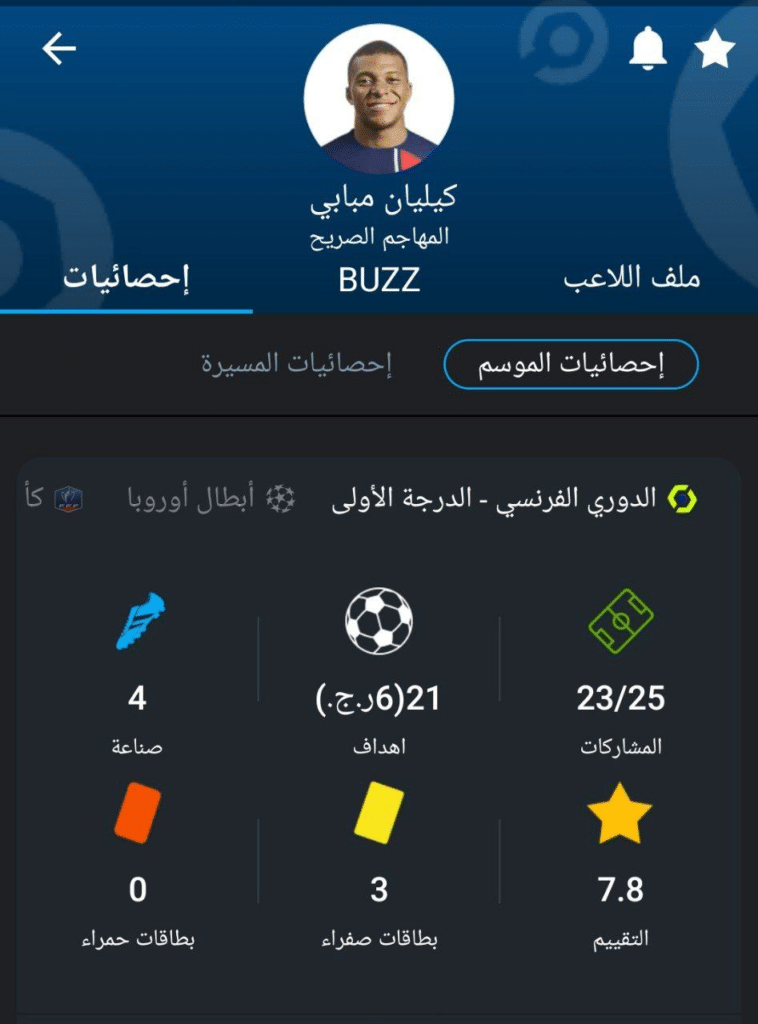Select الدوري الفرنسي - الدرجة الأولى competition
This screenshot has height=1024, width=758.
click(x=514, y=499)
